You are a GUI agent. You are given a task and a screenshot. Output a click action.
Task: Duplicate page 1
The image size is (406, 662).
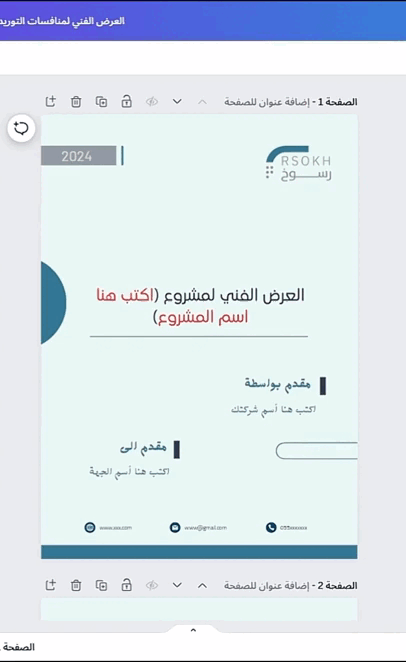[101, 101]
